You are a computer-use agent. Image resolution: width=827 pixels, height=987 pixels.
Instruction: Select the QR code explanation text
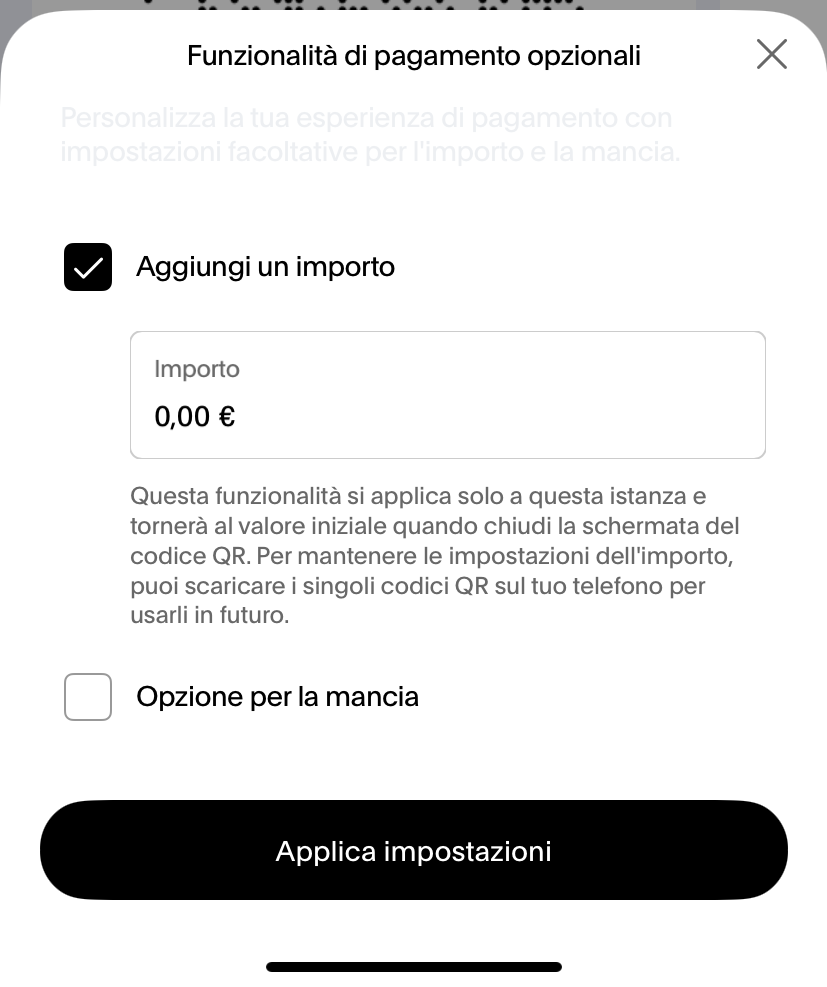coord(435,555)
